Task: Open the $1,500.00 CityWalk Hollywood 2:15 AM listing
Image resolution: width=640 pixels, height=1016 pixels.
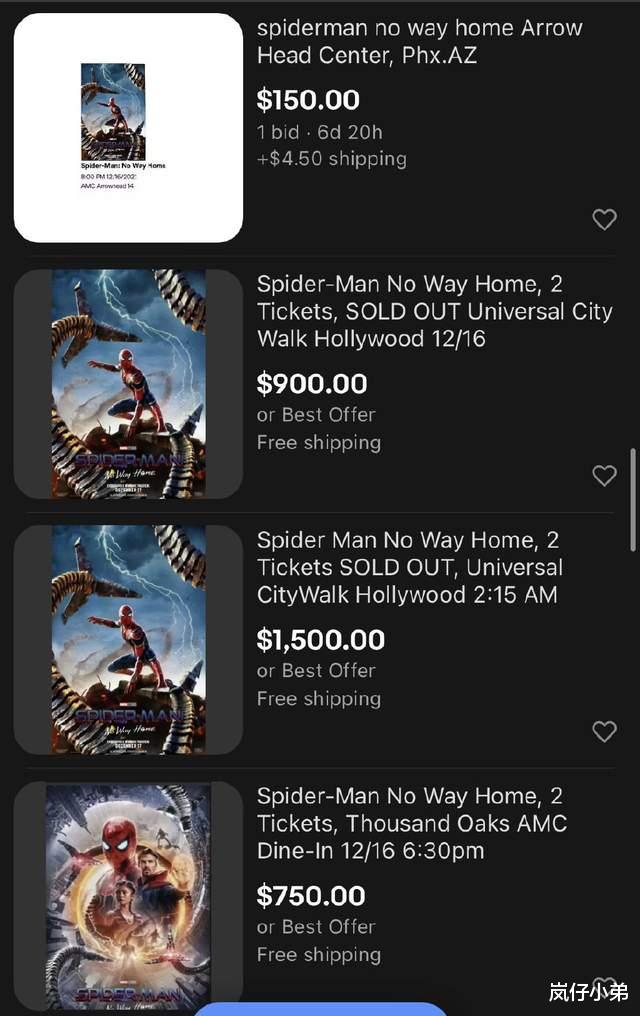Action: pyautogui.click(x=409, y=567)
